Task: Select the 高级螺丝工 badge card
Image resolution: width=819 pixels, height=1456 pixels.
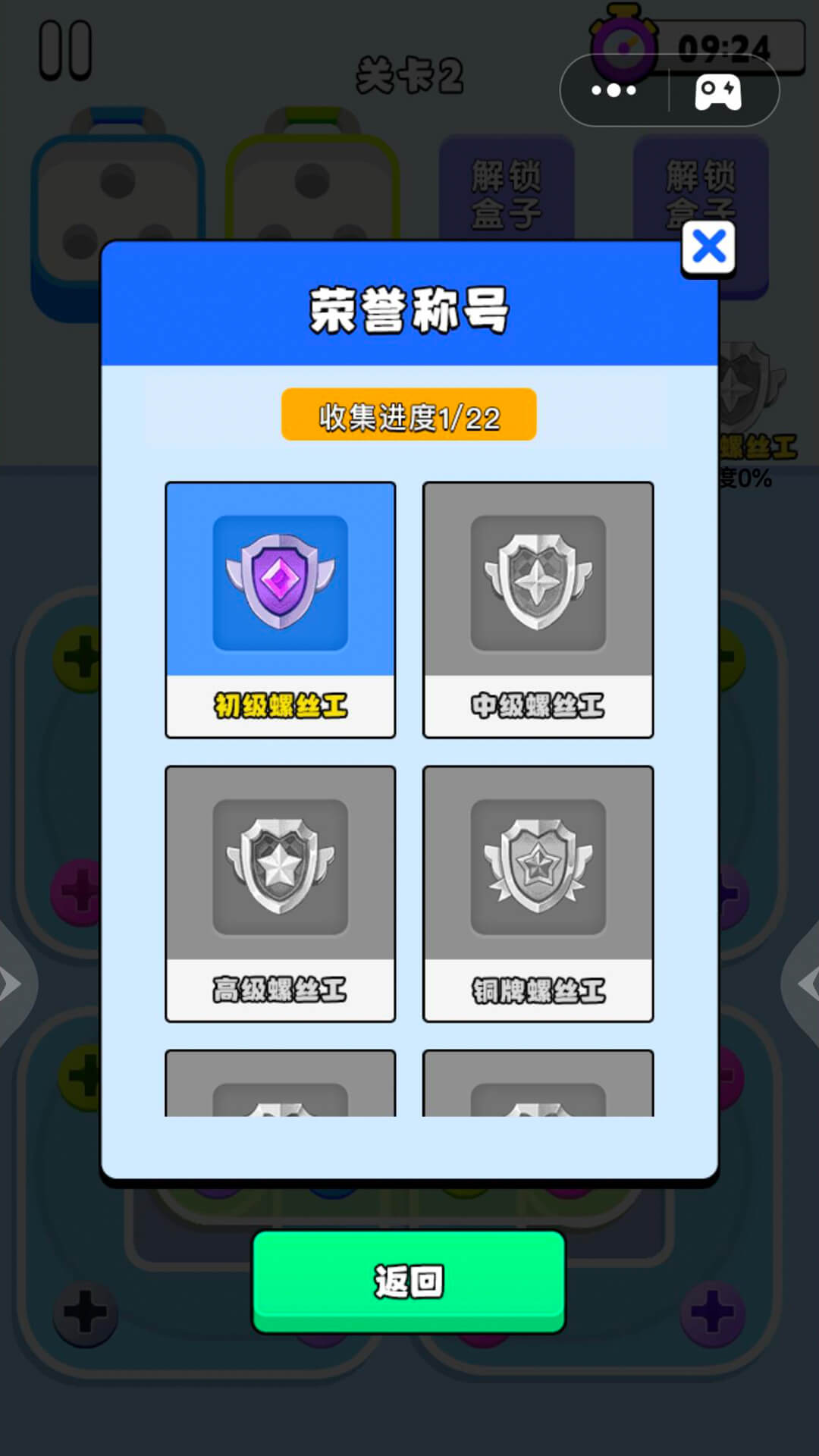Action: click(x=280, y=893)
